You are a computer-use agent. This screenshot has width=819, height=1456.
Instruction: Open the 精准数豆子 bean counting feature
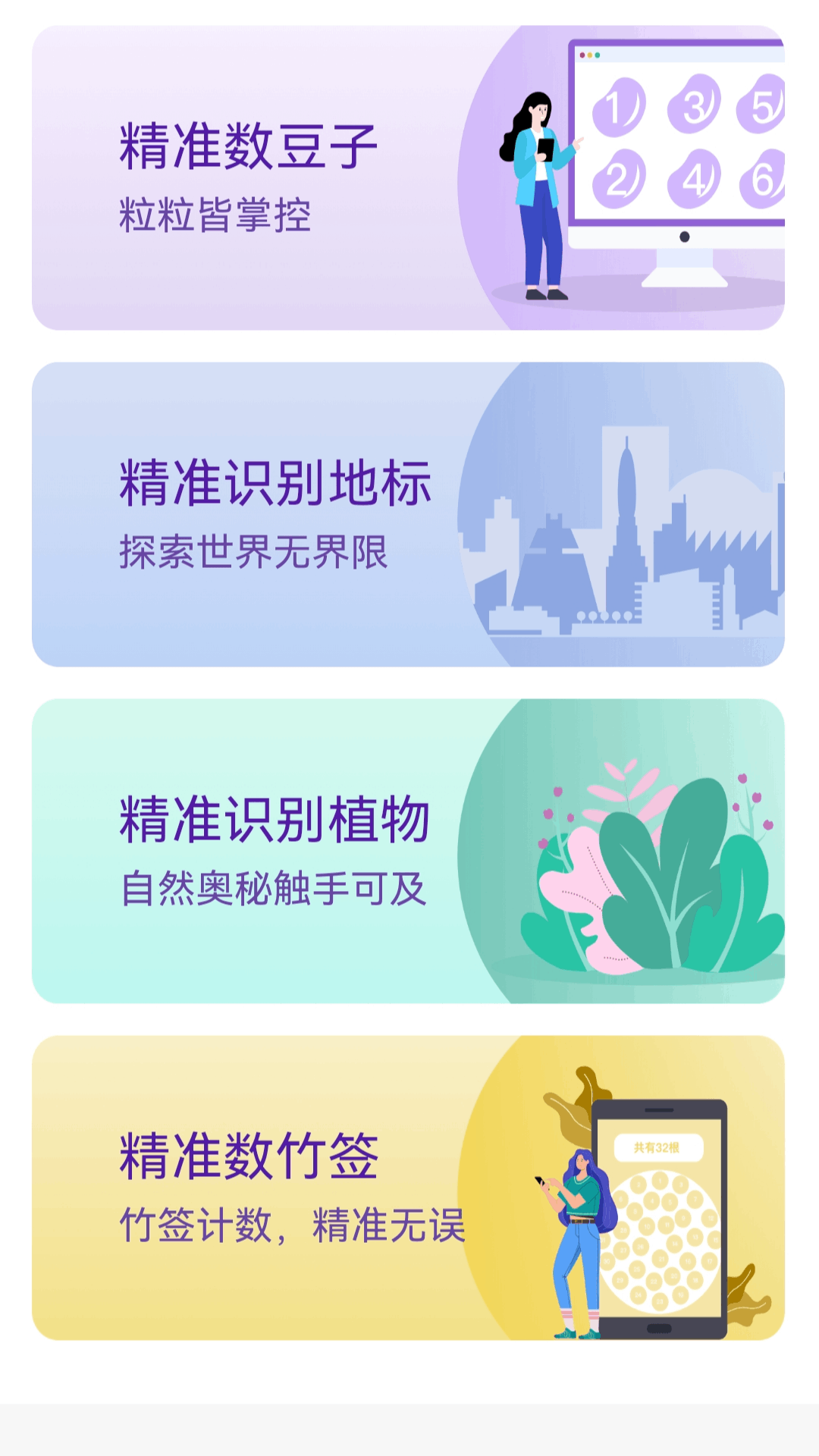coord(409,174)
